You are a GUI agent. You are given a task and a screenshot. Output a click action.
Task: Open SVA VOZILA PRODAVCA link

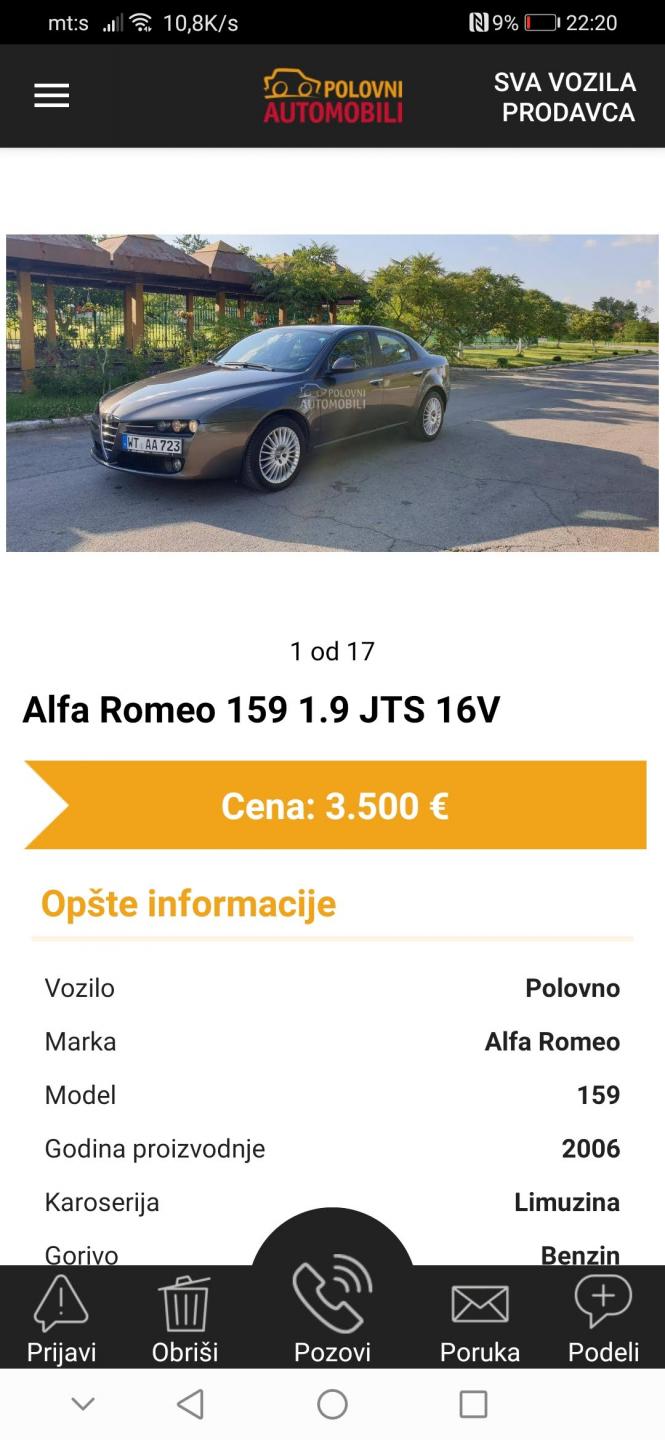tap(565, 97)
